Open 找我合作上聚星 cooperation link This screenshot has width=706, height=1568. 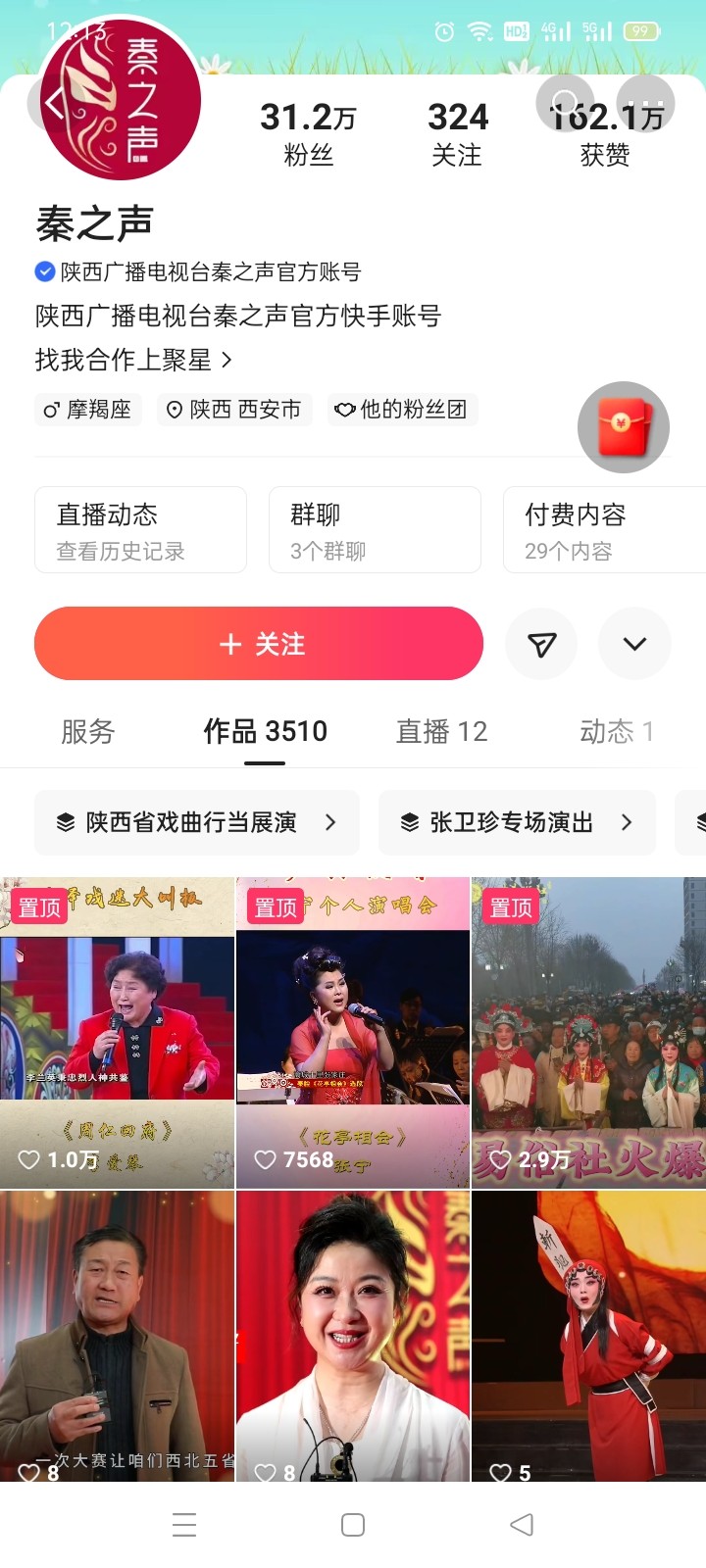pos(133,360)
